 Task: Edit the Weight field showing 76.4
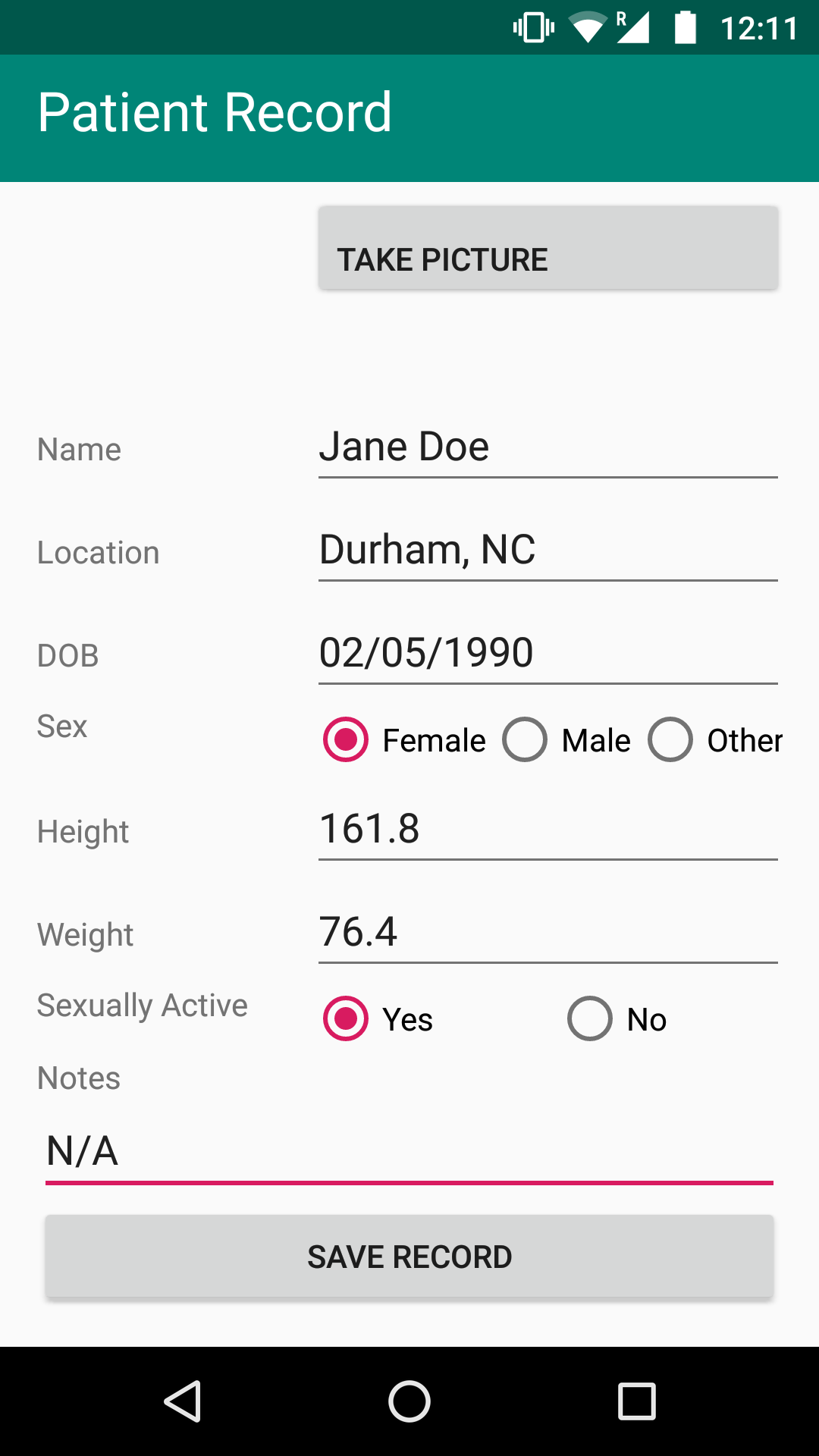(548, 933)
